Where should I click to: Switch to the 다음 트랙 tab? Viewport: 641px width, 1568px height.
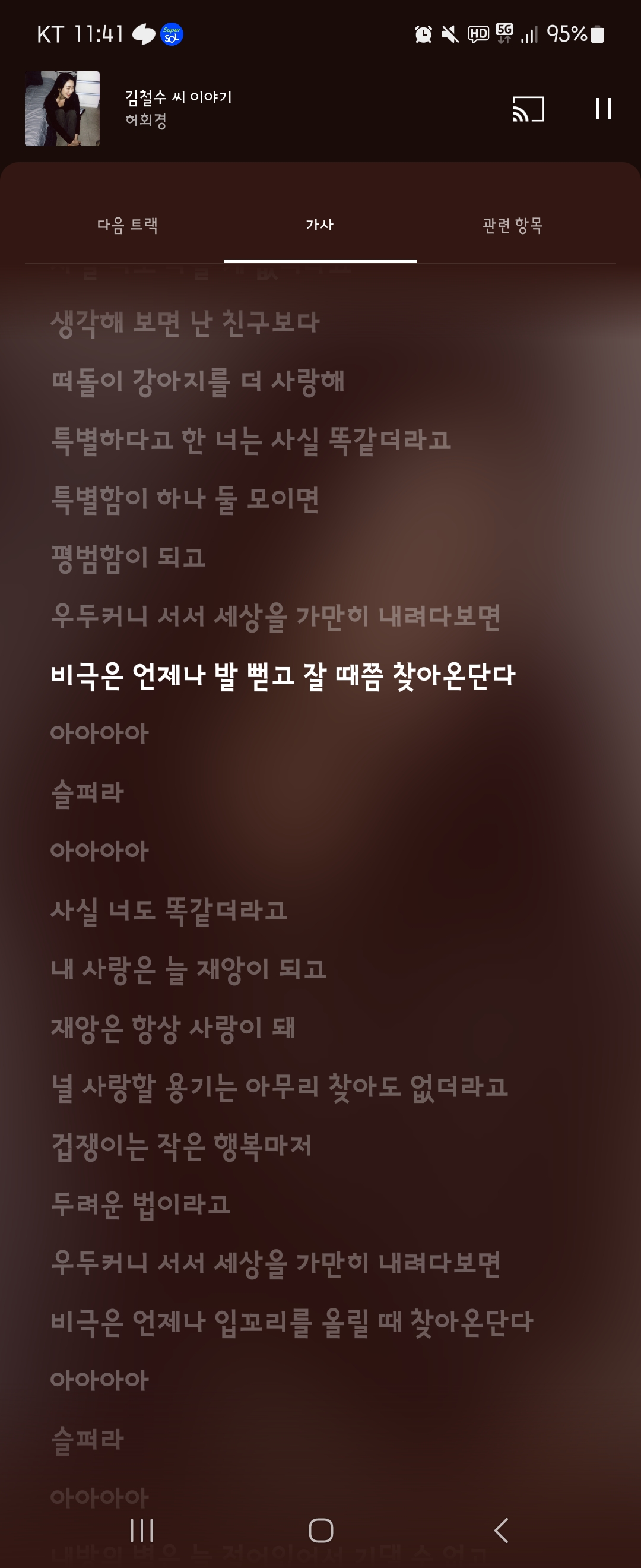(128, 225)
